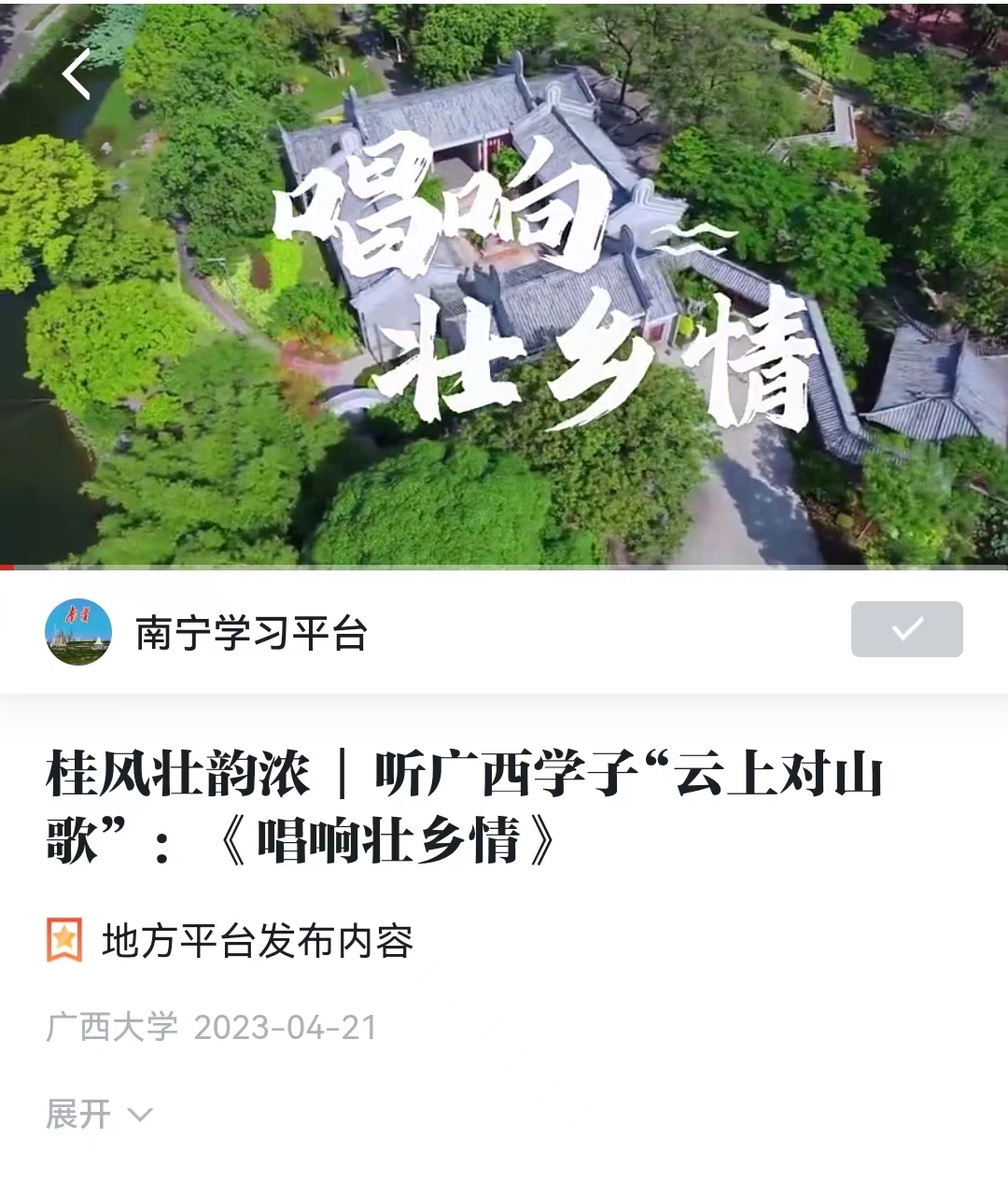Screen dimensions: 1008x1180
Task: Tap the subscribed checkmark button
Action: tap(906, 629)
